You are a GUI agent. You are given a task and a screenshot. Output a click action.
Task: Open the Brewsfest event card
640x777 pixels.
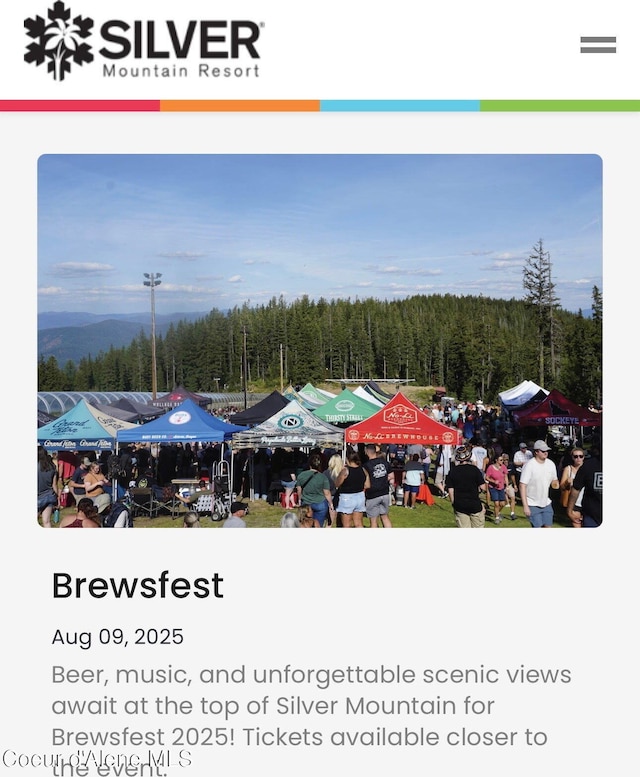pos(138,585)
